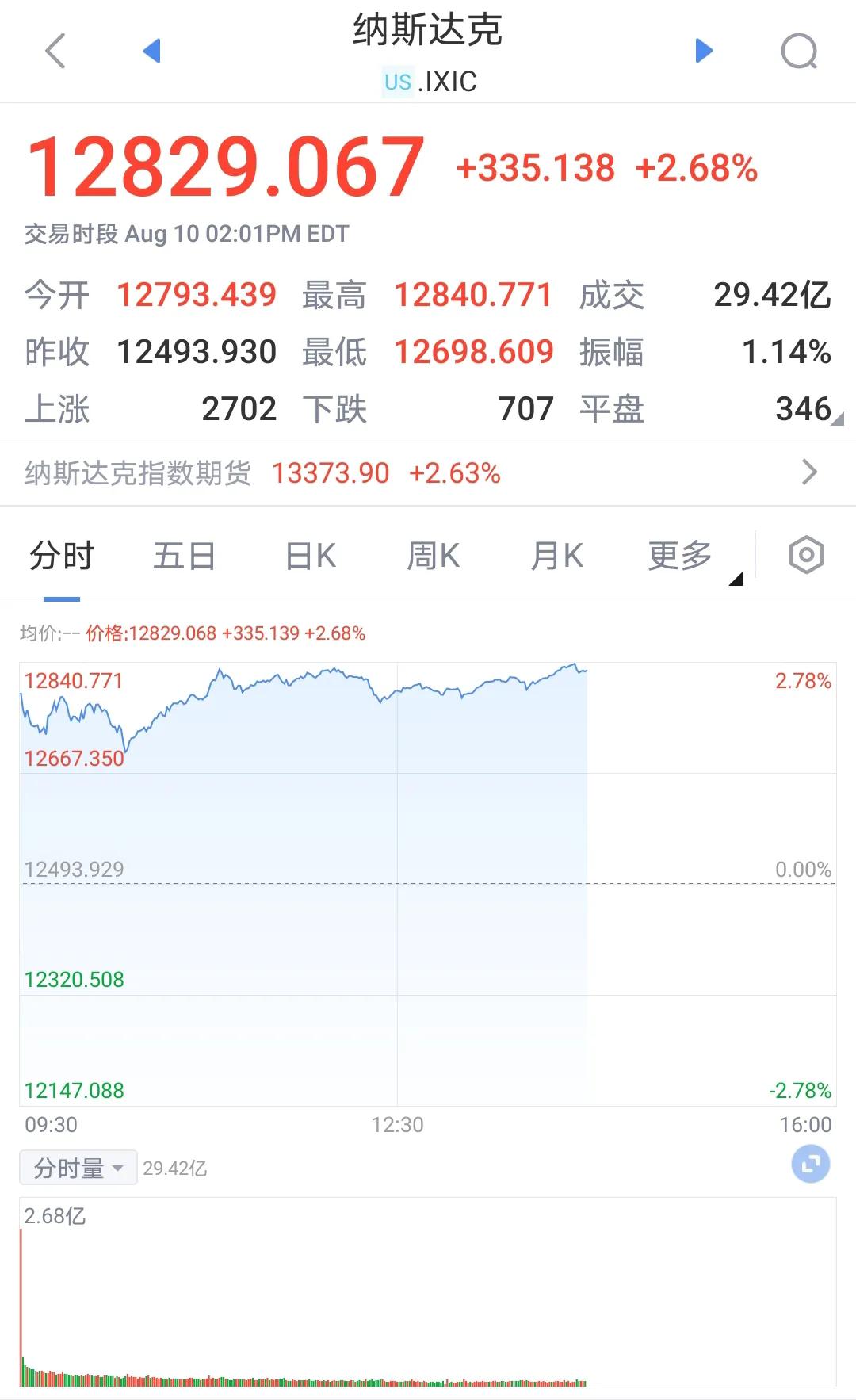Activate the 分时 intraday view
Viewport: 856px width, 1400px height.
pyautogui.click(x=61, y=555)
